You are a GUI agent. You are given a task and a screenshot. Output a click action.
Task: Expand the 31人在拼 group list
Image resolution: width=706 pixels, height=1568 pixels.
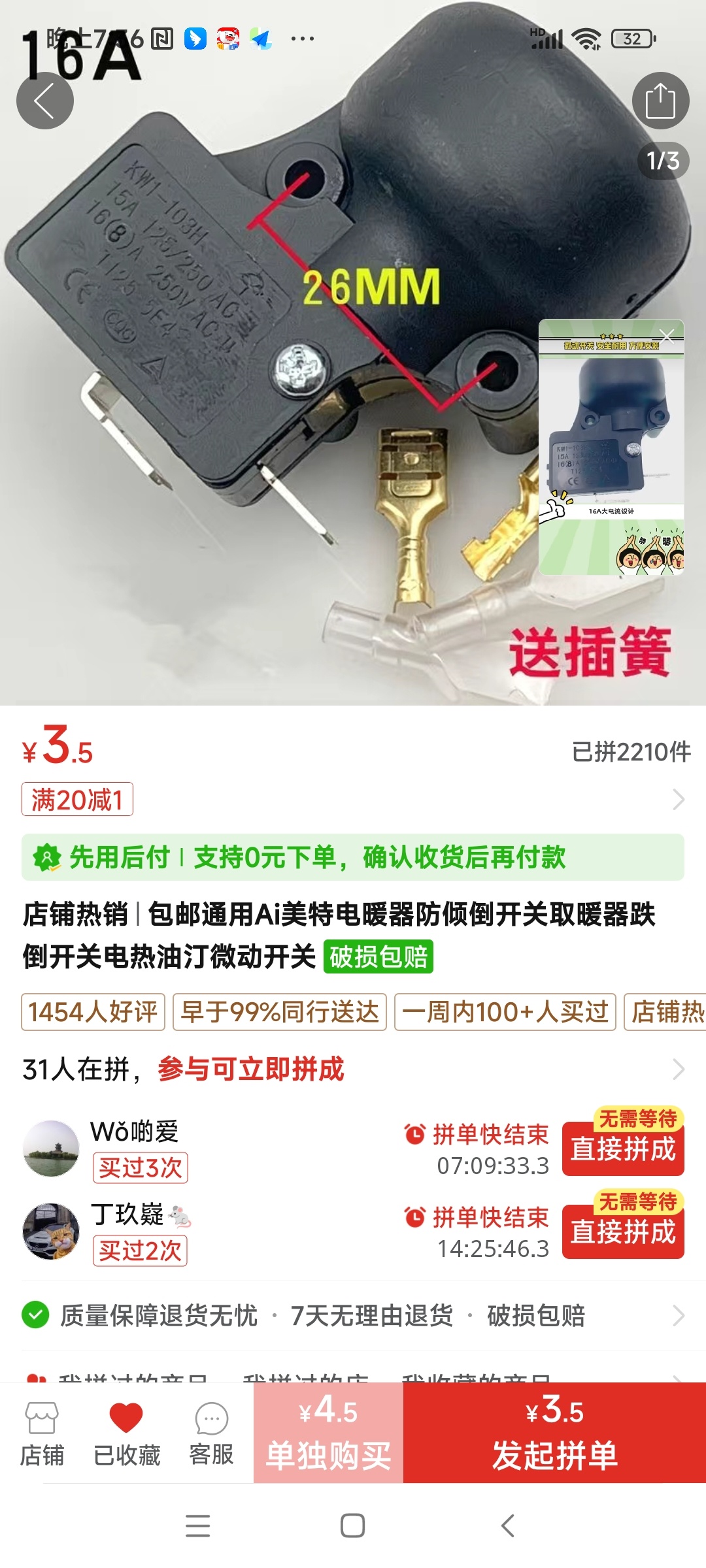point(678,1070)
